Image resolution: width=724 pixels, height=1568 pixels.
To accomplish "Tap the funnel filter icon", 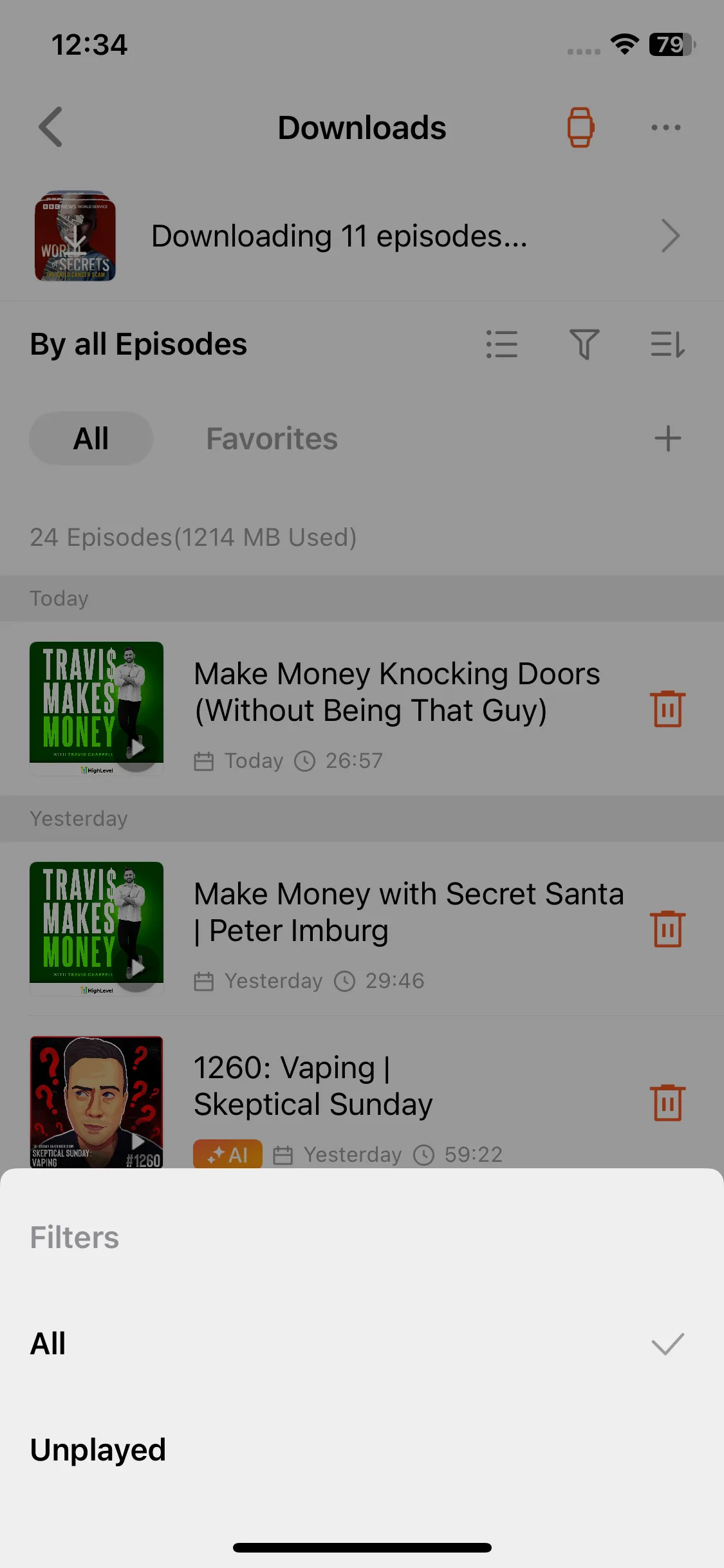I will point(584,344).
